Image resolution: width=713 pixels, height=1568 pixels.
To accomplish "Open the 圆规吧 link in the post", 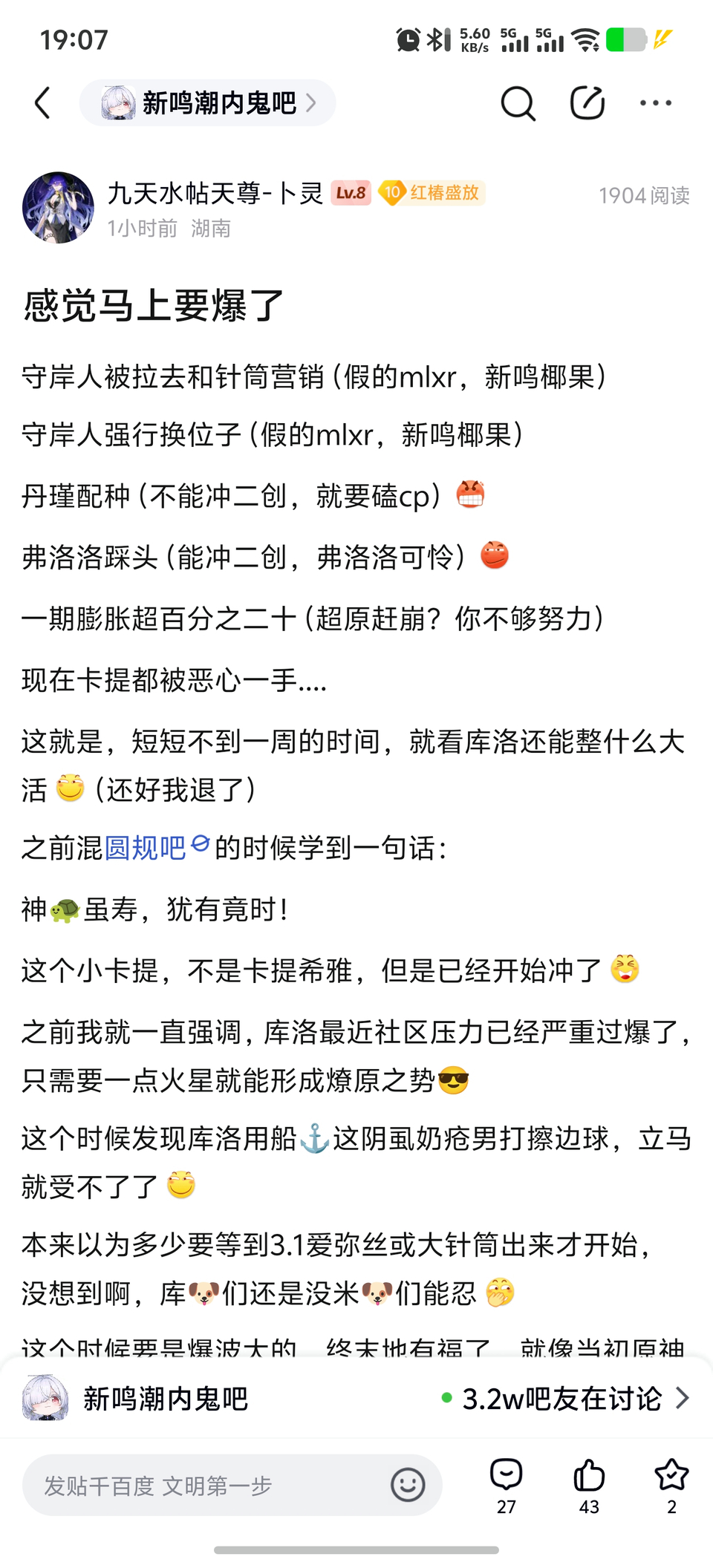I will 146,848.
